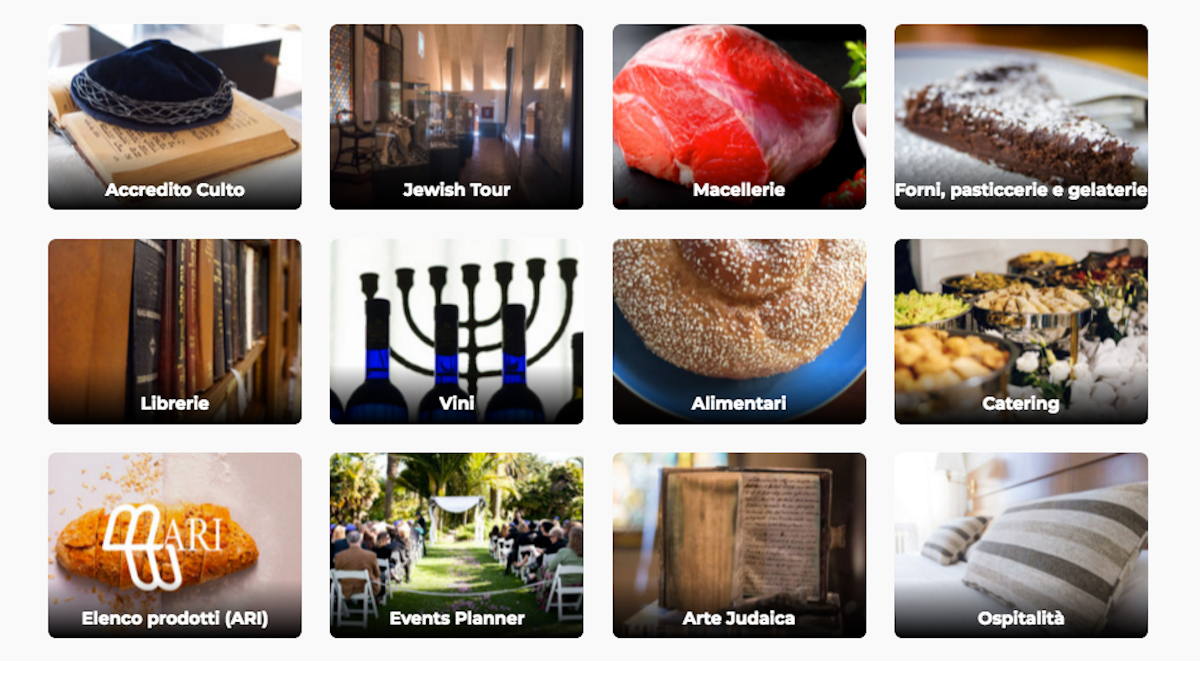Image resolution: width=1200 pixels, height=675 pixels.
Task: Browse the Arte Judaica category
Action: pos(739,545)
